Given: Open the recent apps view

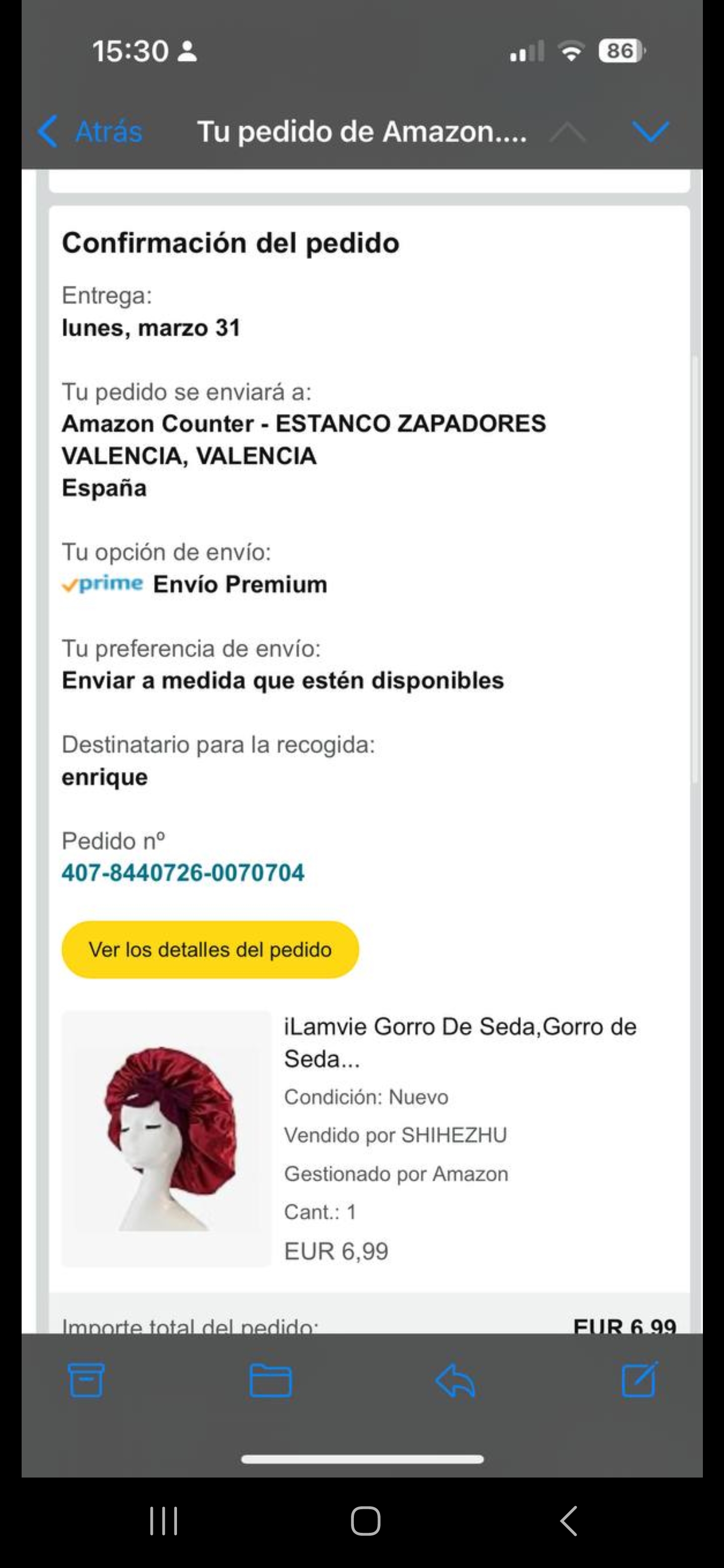Looking at the screenshot, I should tap(163, 1522).
